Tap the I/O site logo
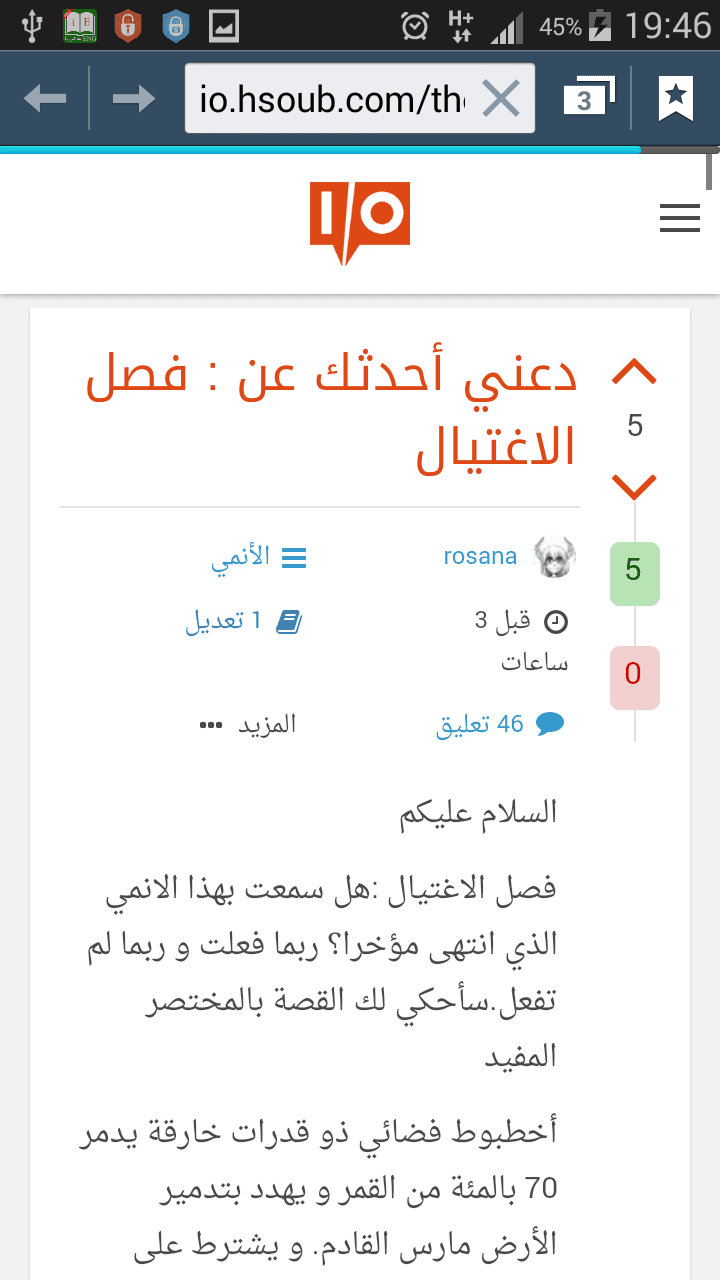The image size is (720, 1280). tap(359, 222)
